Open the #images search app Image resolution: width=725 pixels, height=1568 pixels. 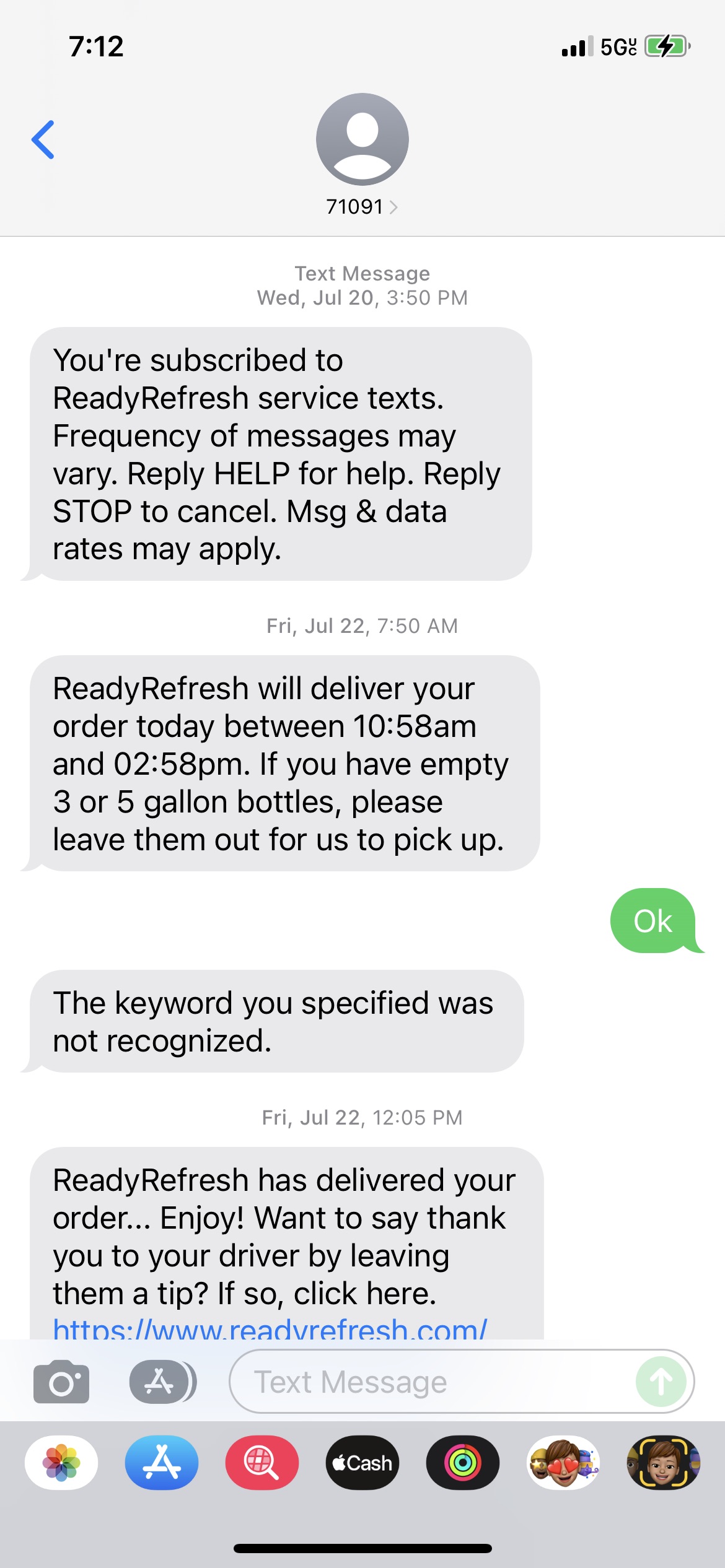(262, 1463)
